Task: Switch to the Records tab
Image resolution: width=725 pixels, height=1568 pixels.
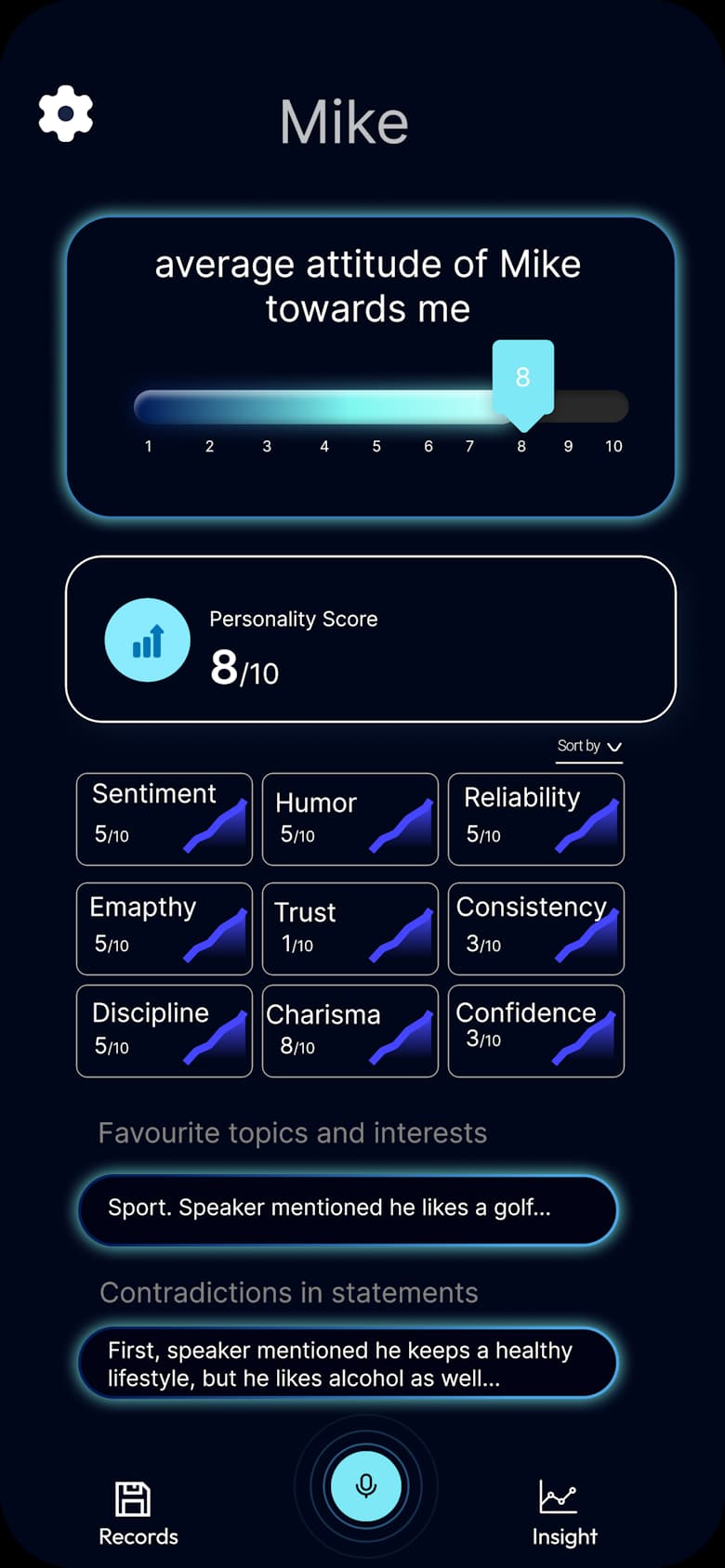Action: point(138,1514)
